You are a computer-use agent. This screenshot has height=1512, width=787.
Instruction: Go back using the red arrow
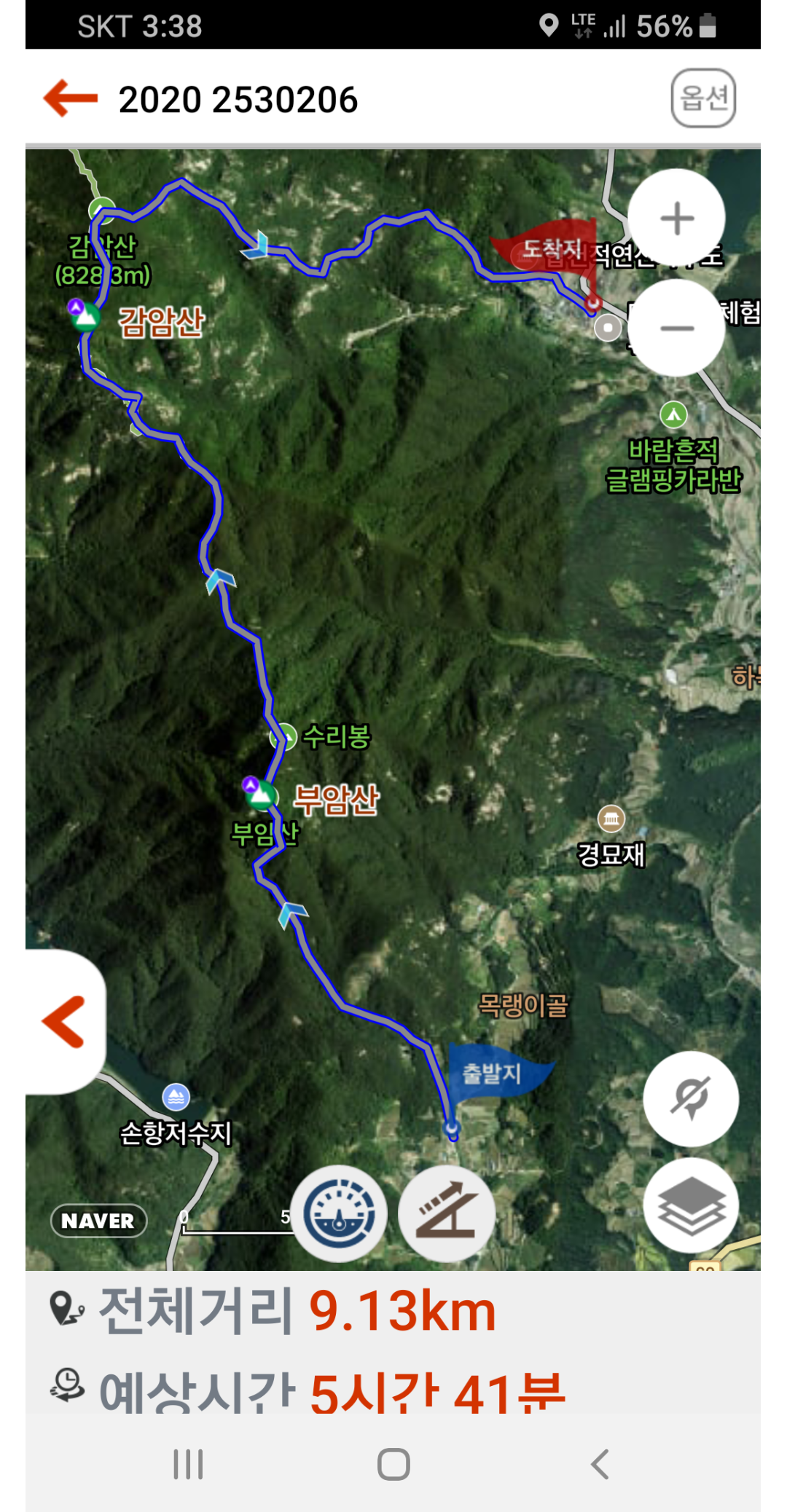pos(71,98)
